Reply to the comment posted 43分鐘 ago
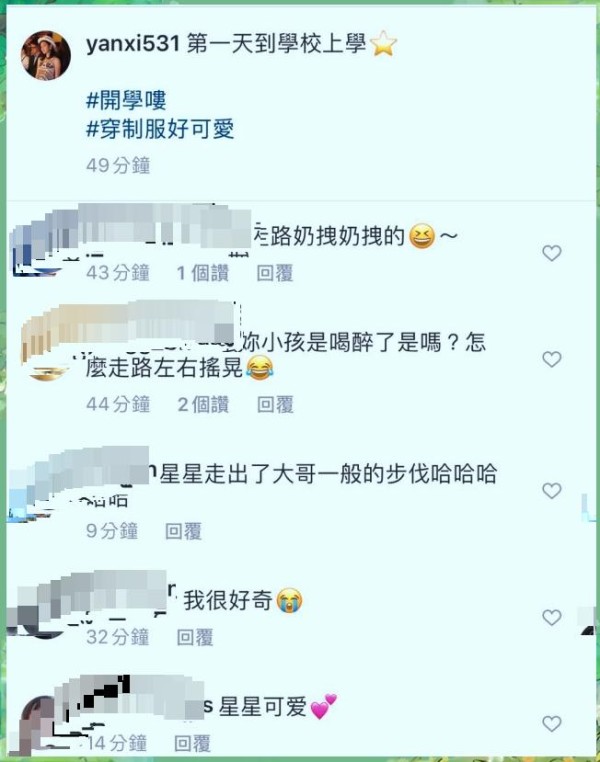This screenshot has height=762, width=600. coord(275,273)
